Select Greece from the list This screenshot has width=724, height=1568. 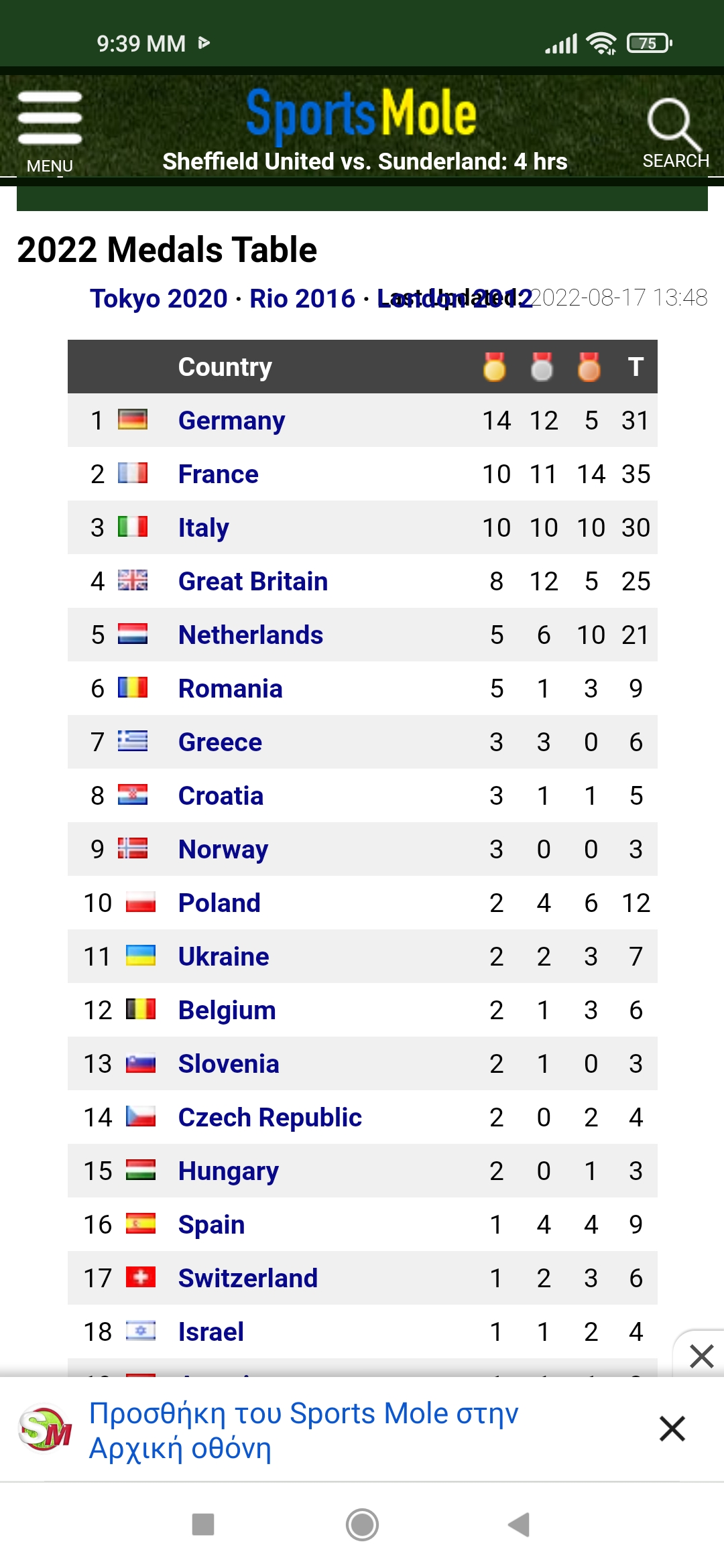tap(220, 742)
